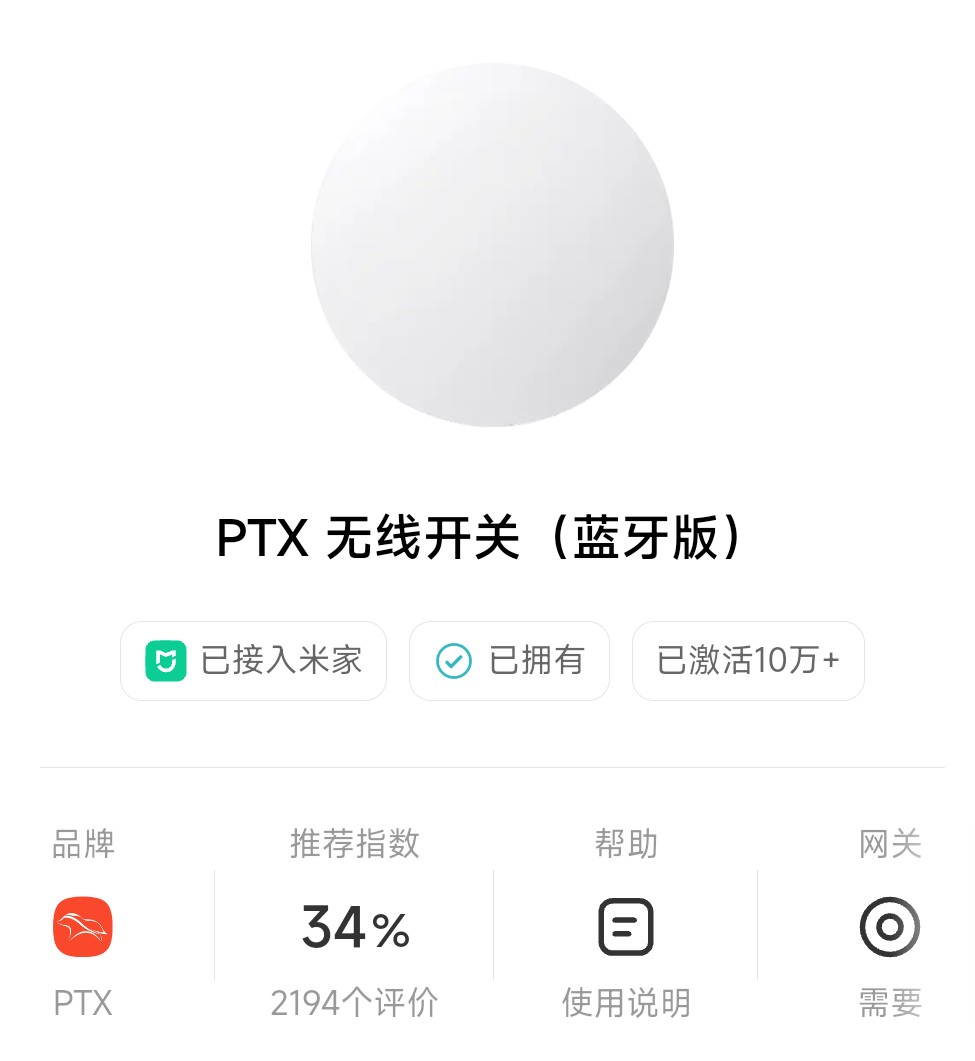Toggle the 已接入米家 status pill
This screenshot has height=1061, width=975.
[x=253, y=660]
